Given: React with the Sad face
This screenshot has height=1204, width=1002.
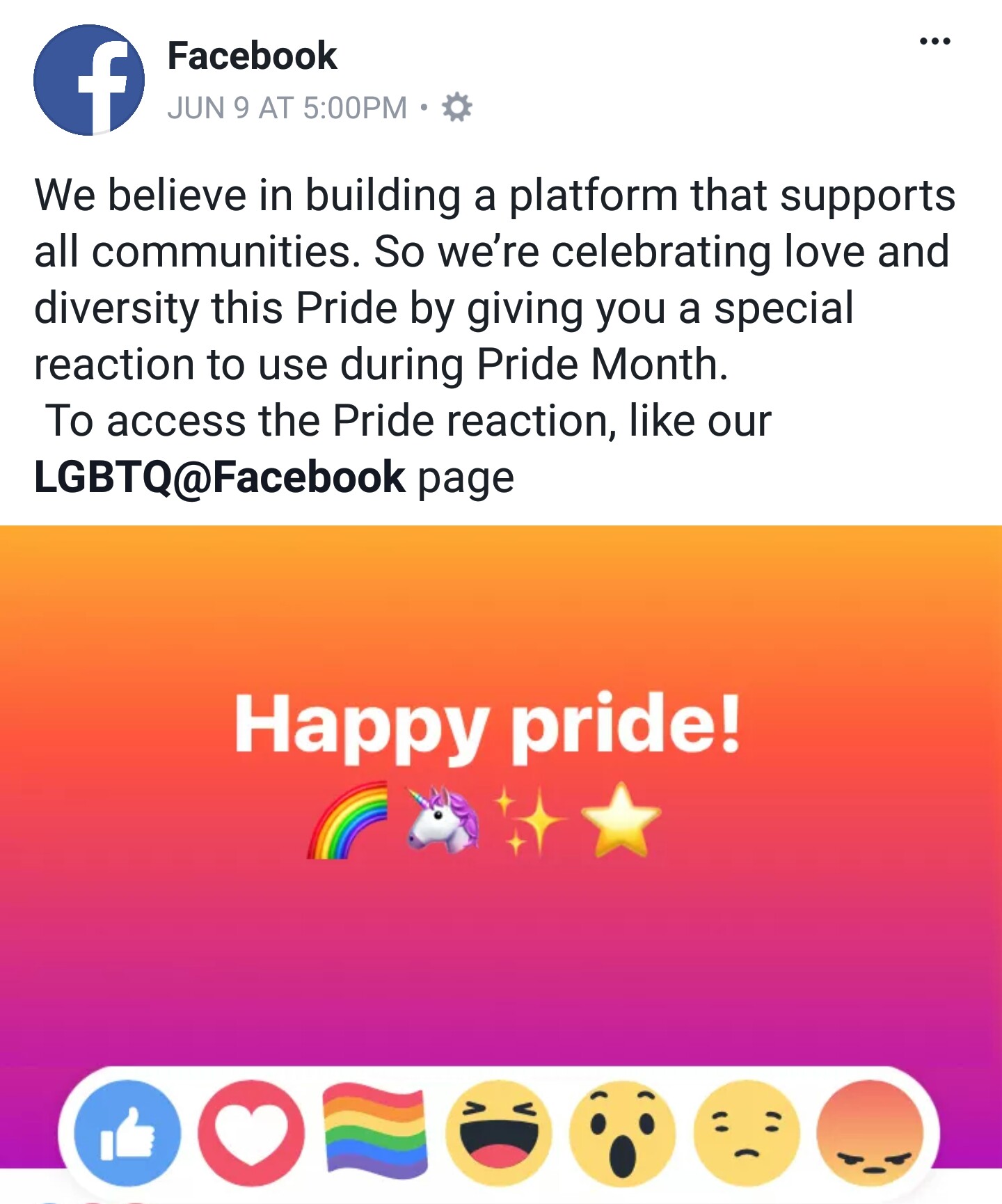Looking at the screenshot, I should 747,1133.
